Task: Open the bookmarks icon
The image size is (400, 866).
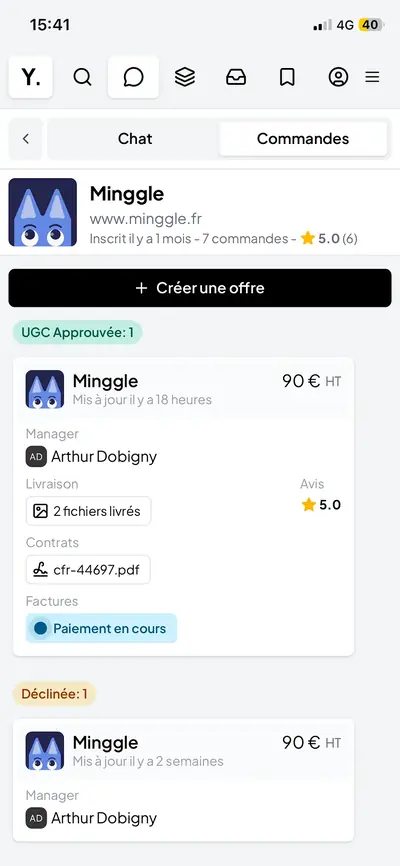Action: tap(287, 77)
